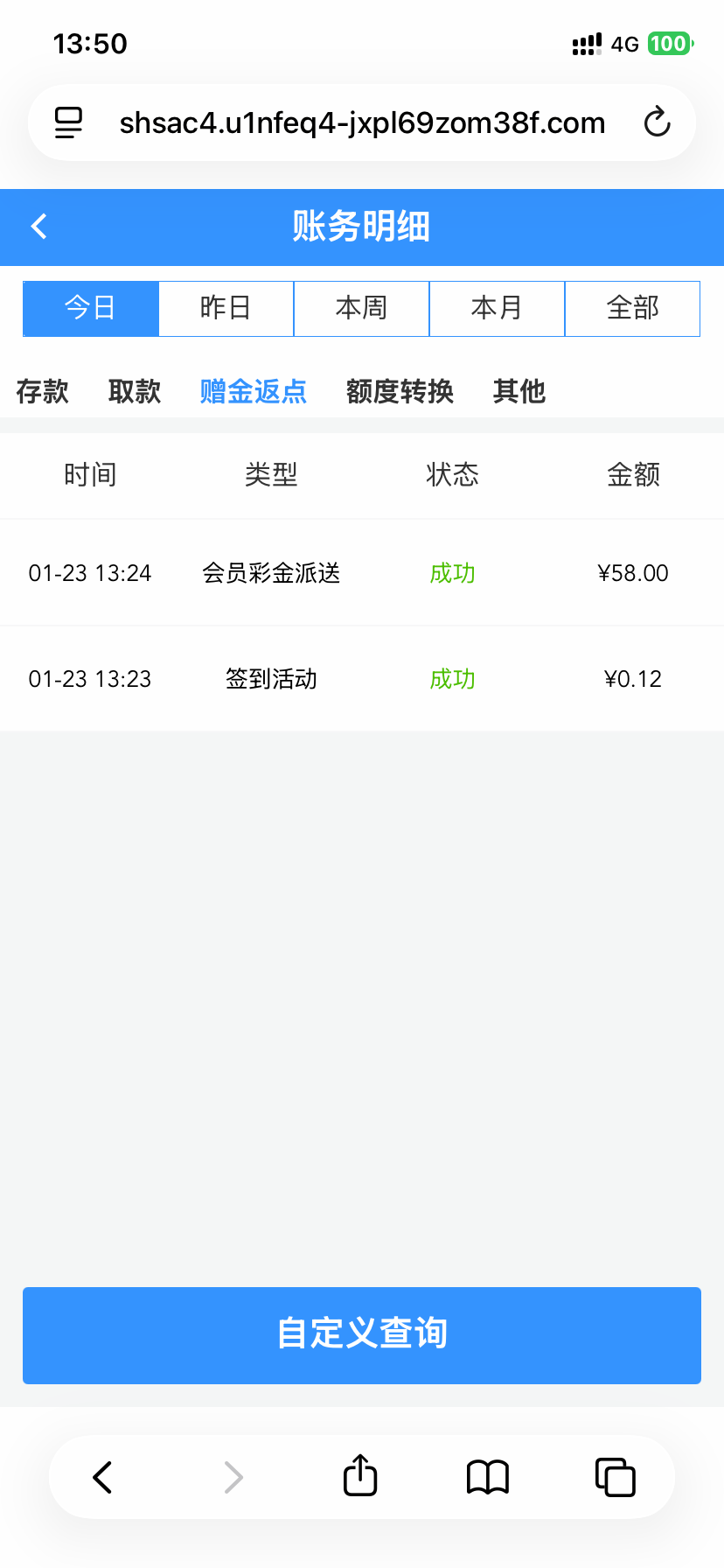The image size is (724, 1568).
Task: Reload the page in the browser
Action: pos(657,122)
